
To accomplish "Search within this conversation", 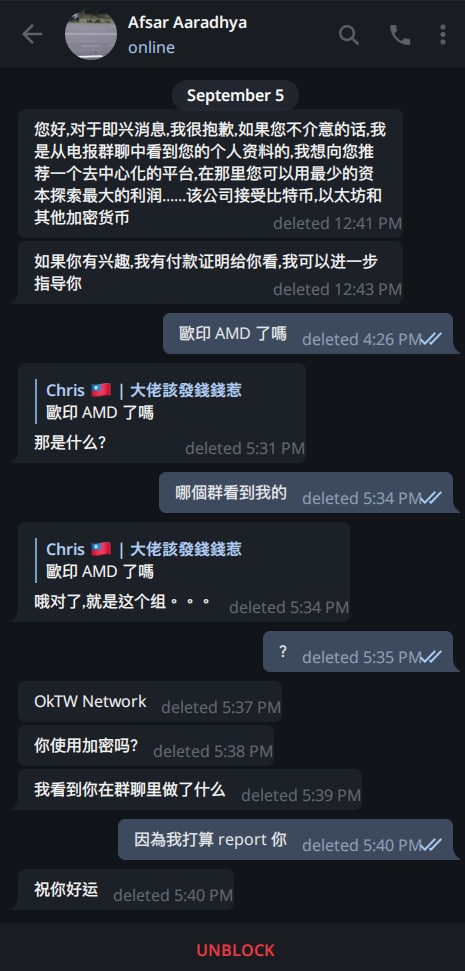I will click(349, 35).
